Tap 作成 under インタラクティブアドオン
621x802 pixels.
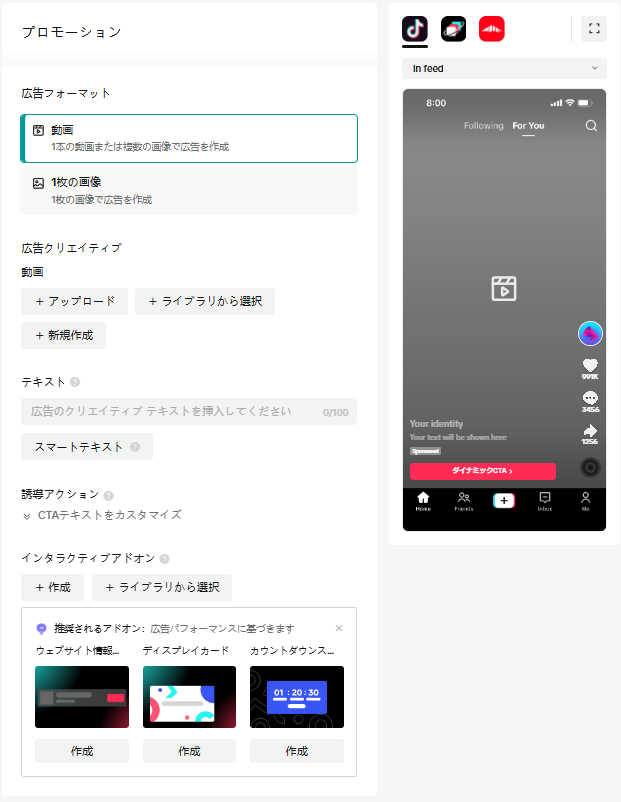53,587
